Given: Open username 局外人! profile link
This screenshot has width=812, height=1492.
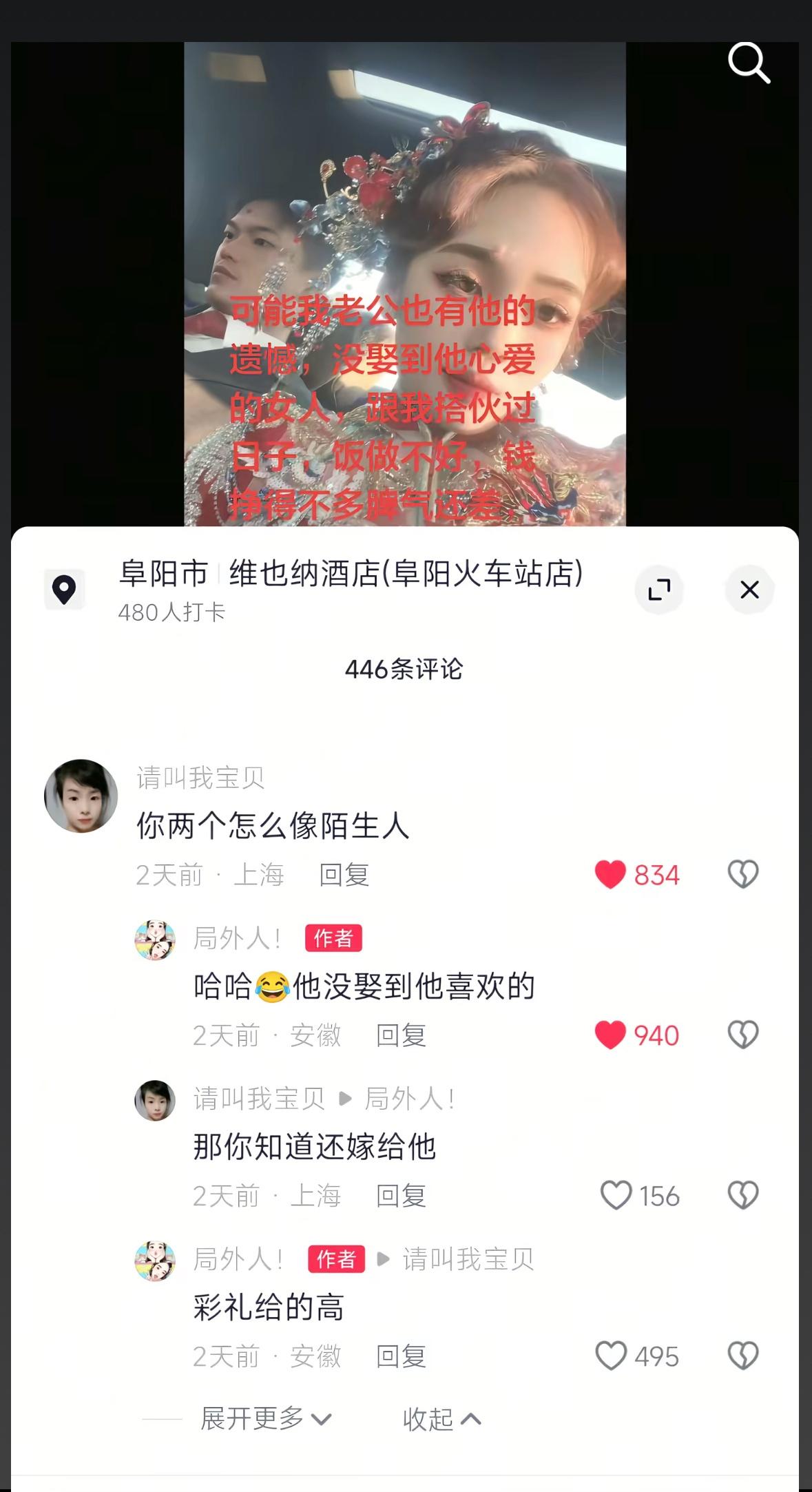Looking at the screenshot, I should click(x=238, y=938).
